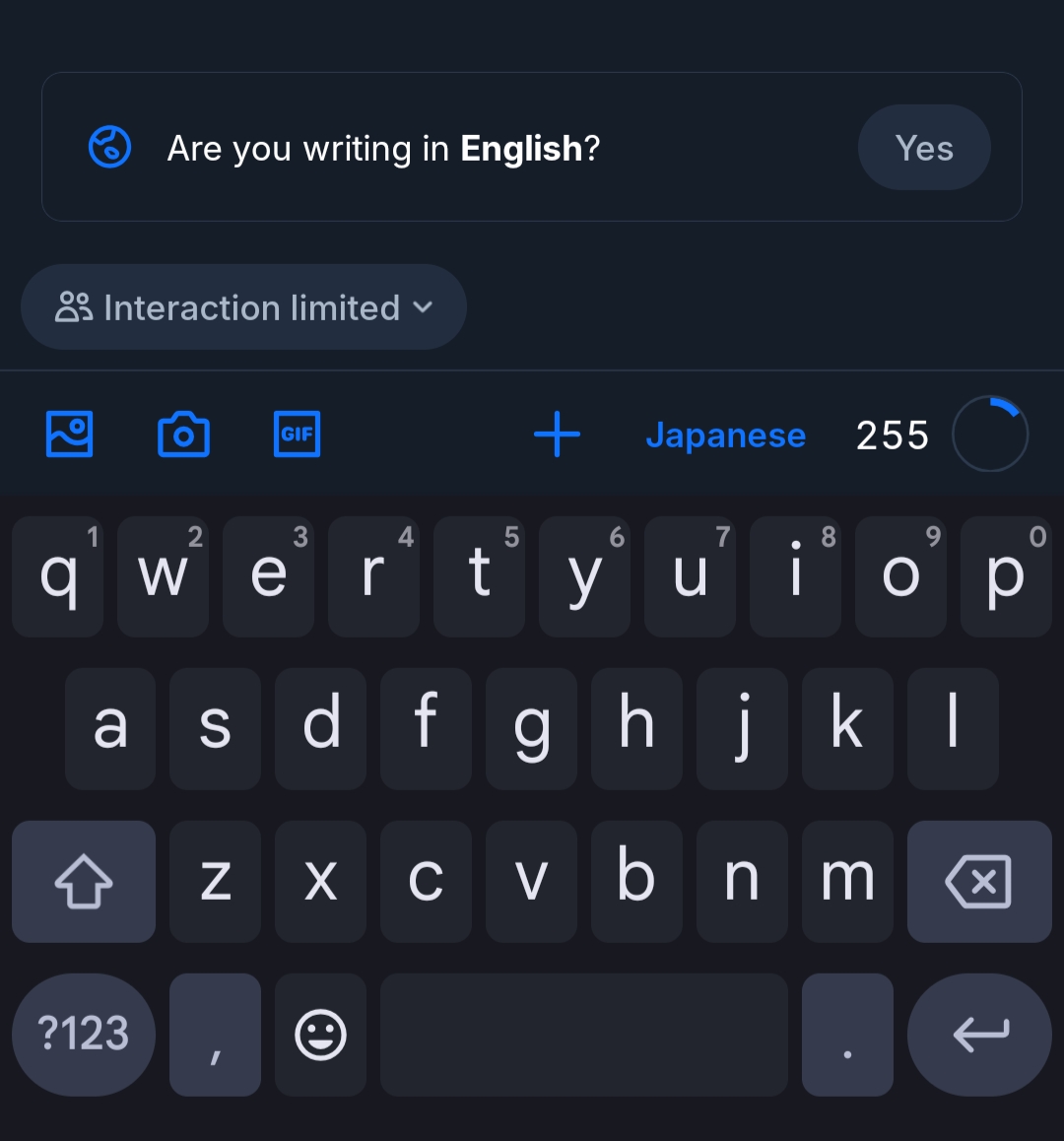Screen dimensions: 1064x1141
Task: Tap the plus icon to add another post
Action: coord(557,435)
